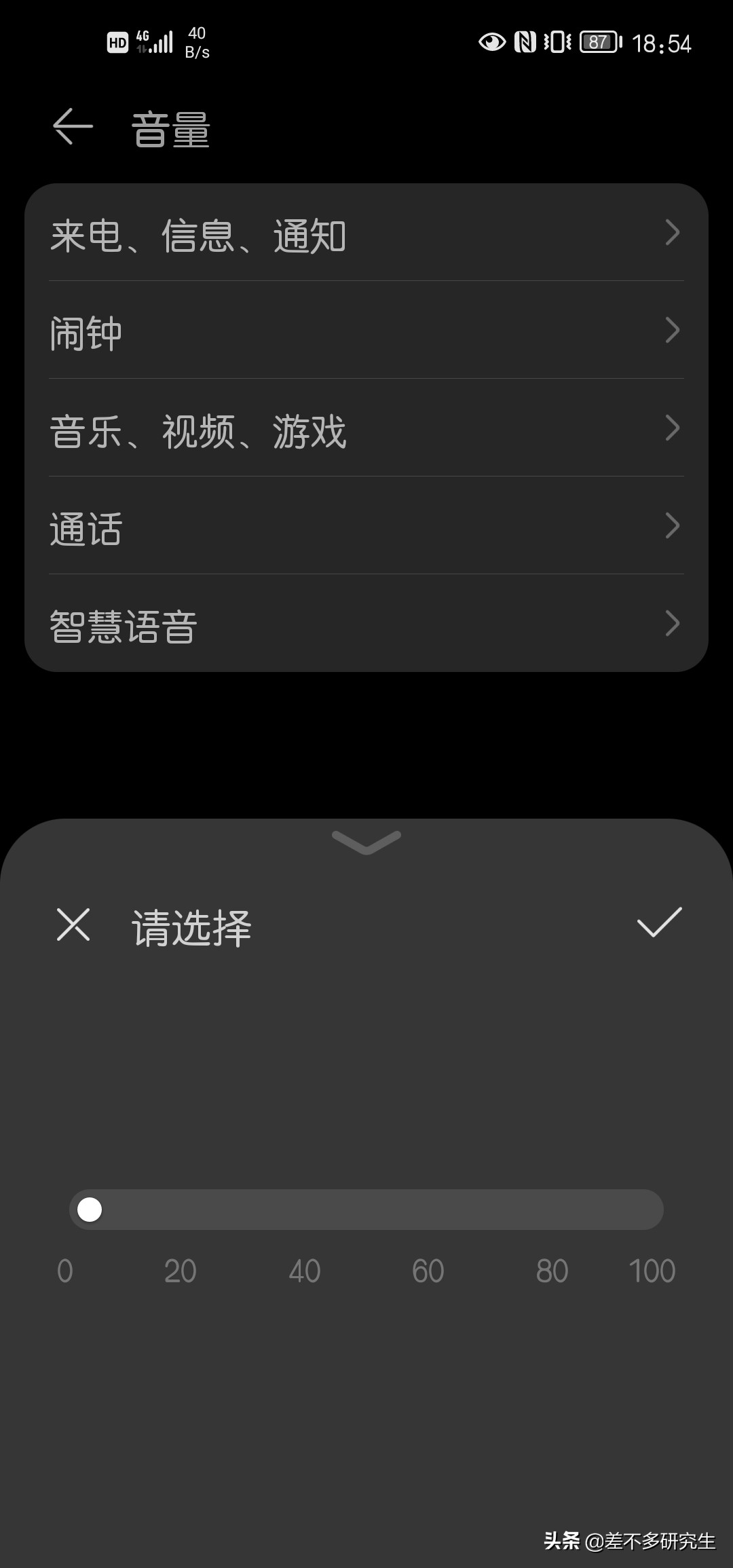Open the 通话 call volume entry
Viewport: 733px width, 1568px height.
[x=366, y=528]
